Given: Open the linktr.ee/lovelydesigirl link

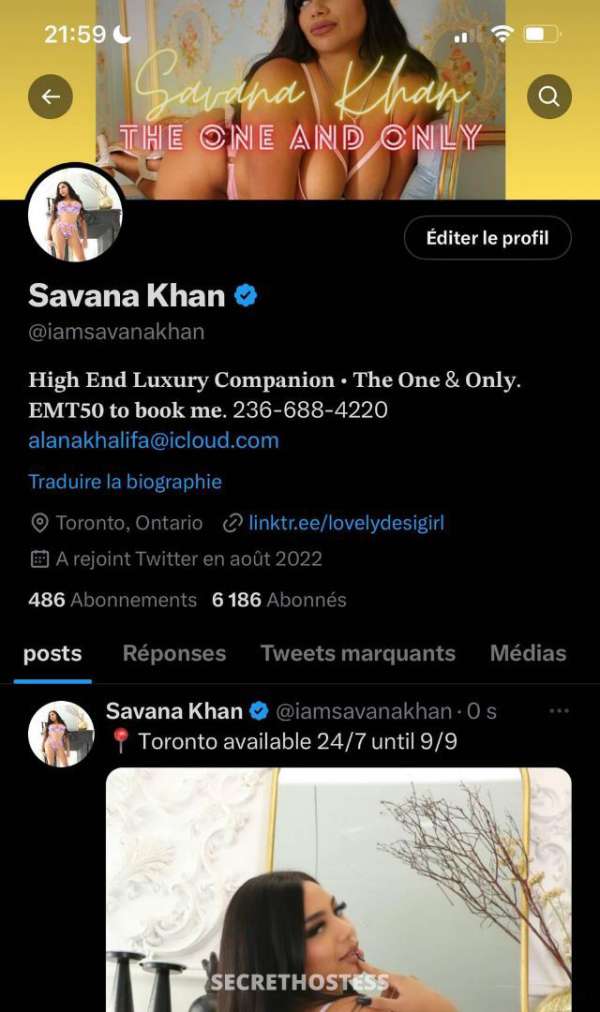Looking at the screenshot, I should 346,523.
